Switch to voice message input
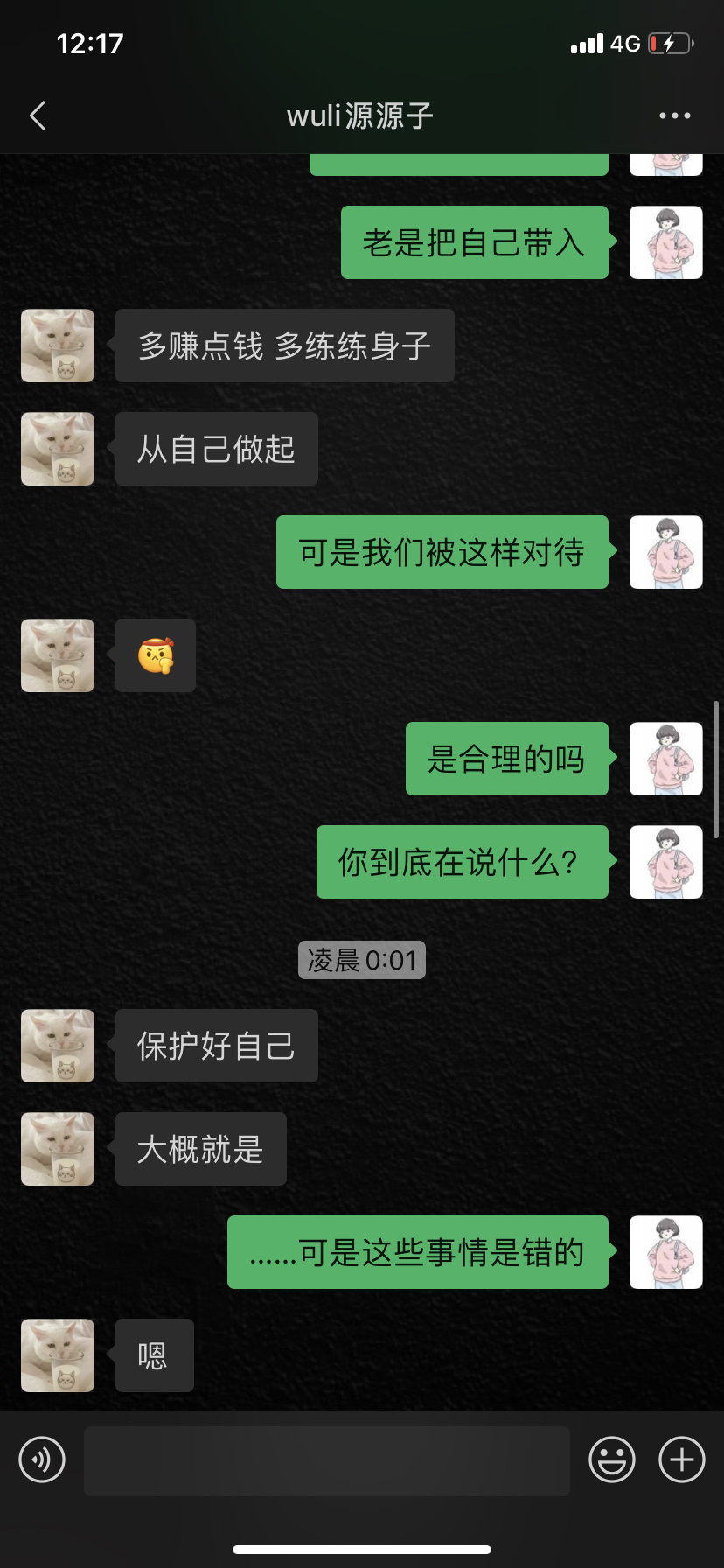Viewport: 724px width, 1568px height. click(x=42, y=1459)
